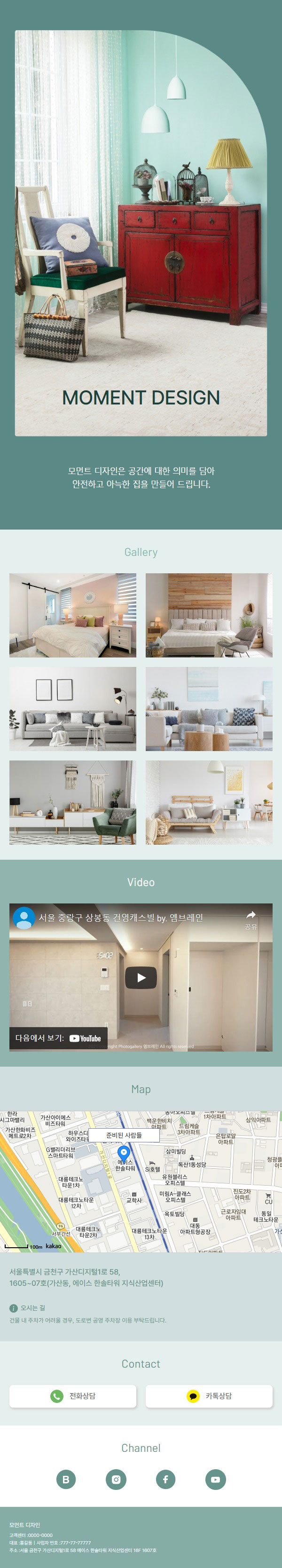View gallery photo of sofa with blue cushions
This screenshot has width=282, height=1568.
tap(209, 709)
